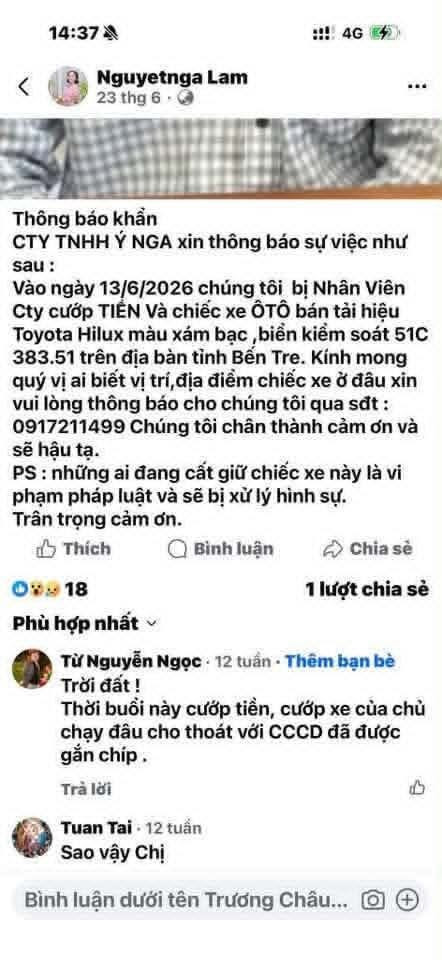Screen dimensions: 442x960
Task: Open the post's three-dot overflow menu
Action: 416,87
